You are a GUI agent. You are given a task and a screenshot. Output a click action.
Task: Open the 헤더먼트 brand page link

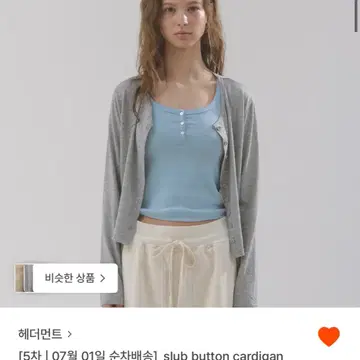(45, 334)
